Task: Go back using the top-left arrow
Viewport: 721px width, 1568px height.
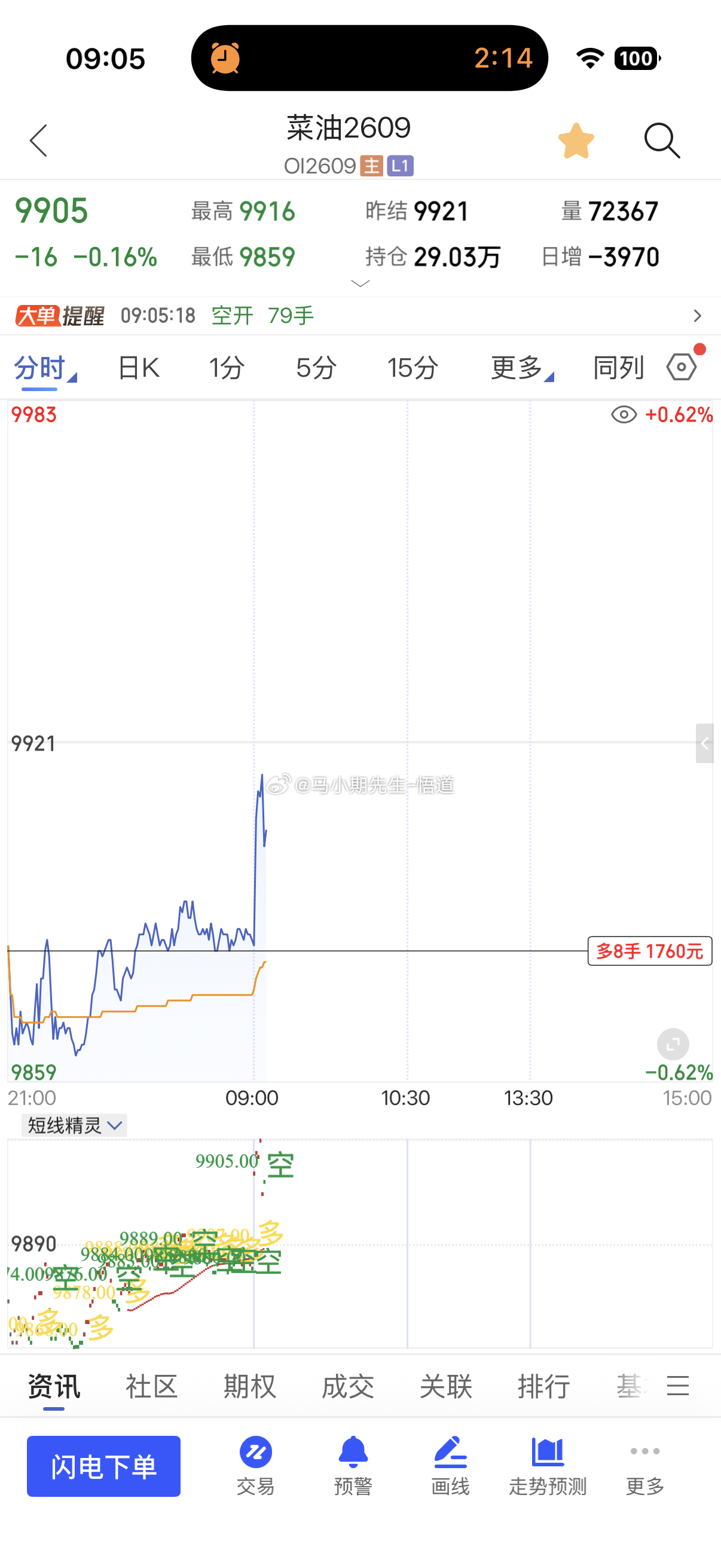Action: pos(38,141)
